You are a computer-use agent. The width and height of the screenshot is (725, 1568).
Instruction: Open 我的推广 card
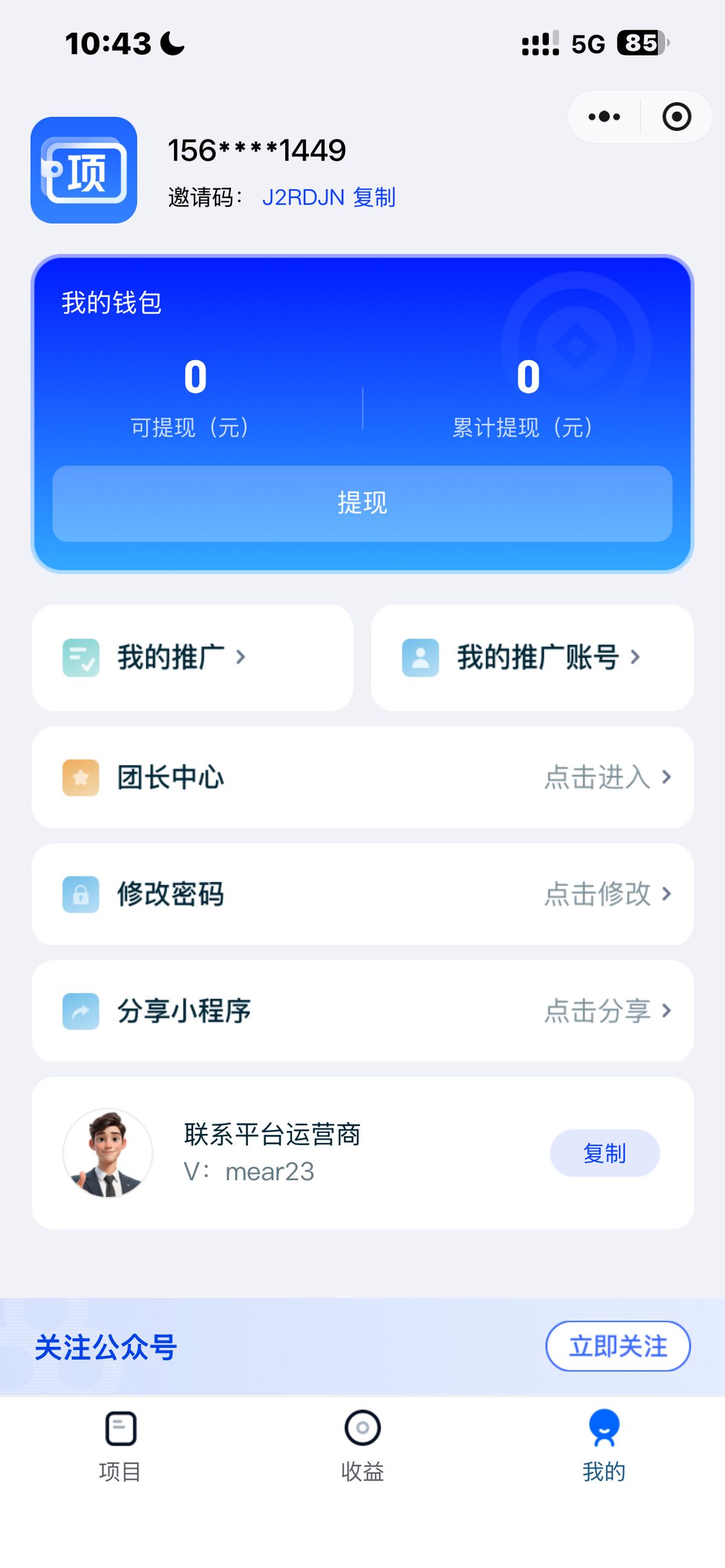click(x=192, y=657)
